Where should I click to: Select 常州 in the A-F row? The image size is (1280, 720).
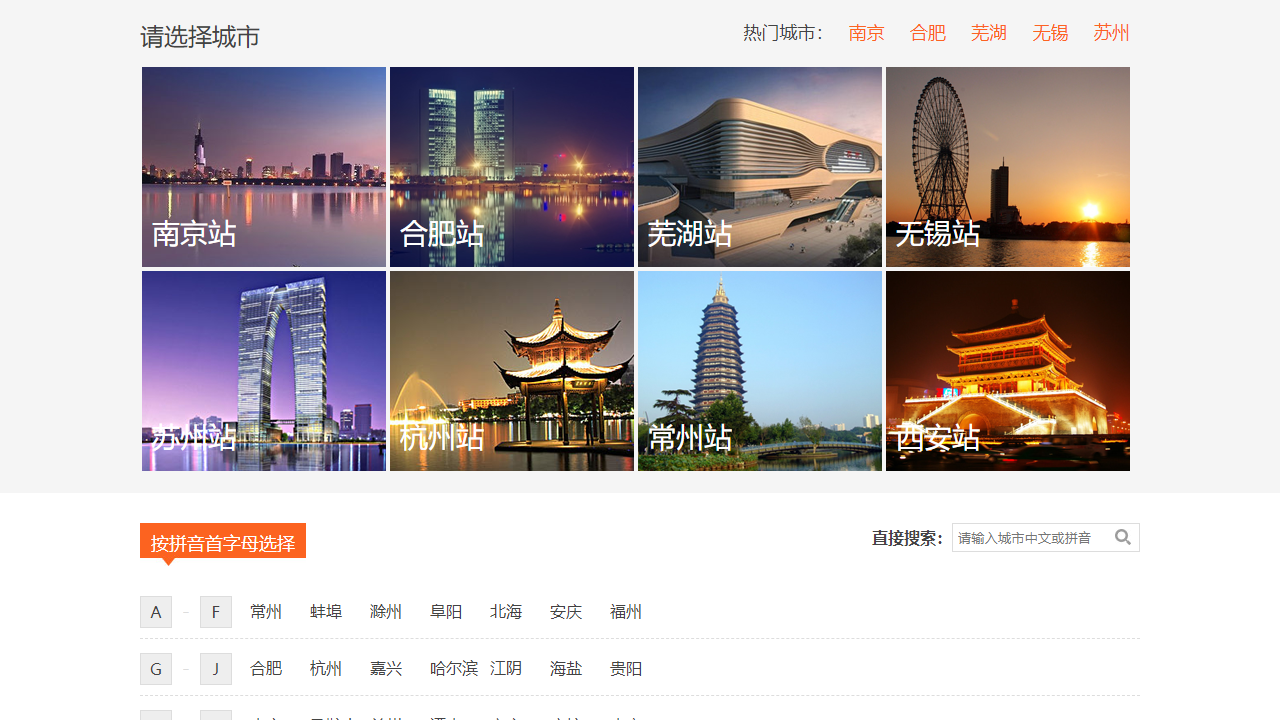click(x=266, y=612)
